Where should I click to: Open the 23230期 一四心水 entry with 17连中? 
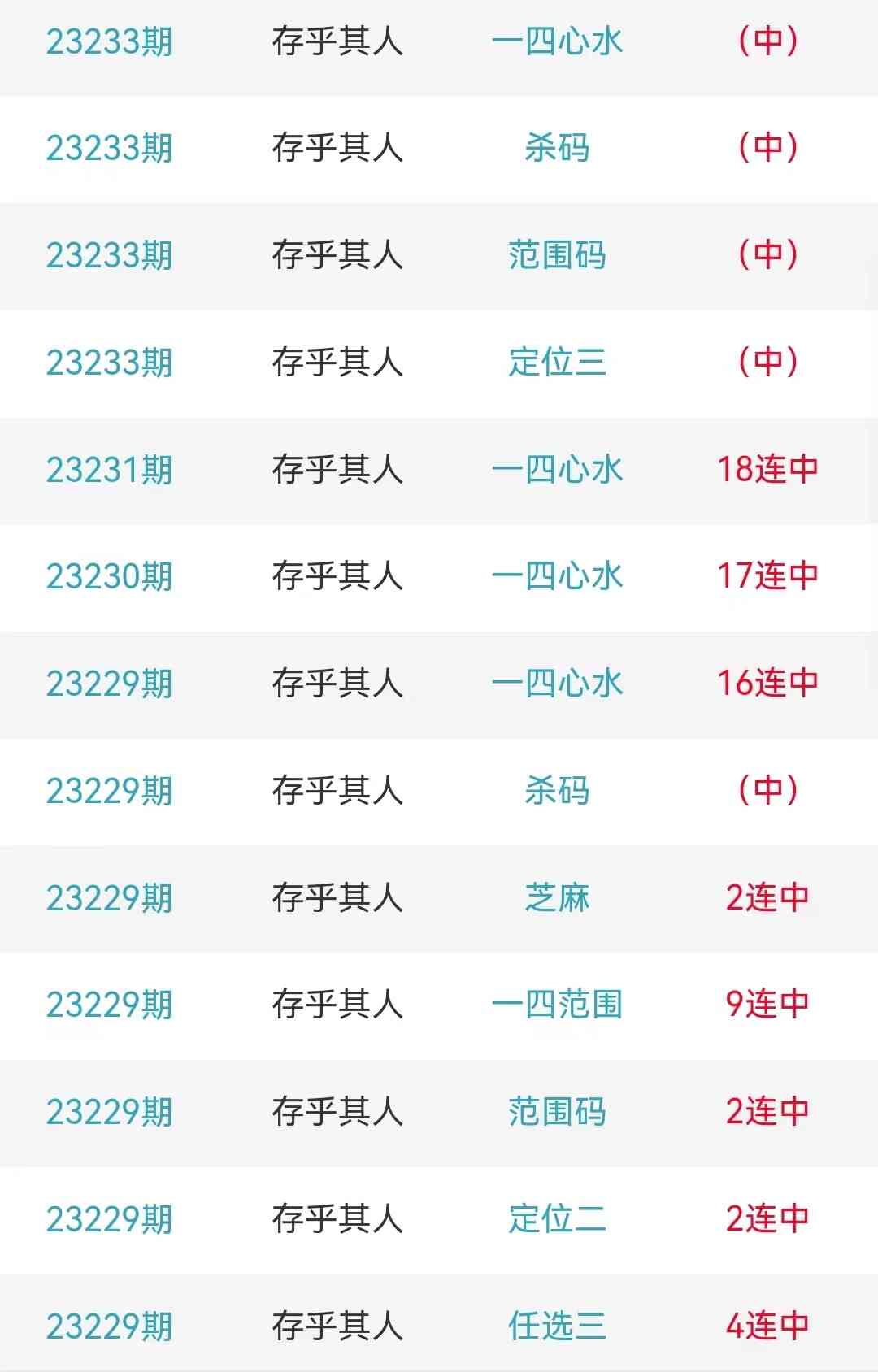pos(557,576)
